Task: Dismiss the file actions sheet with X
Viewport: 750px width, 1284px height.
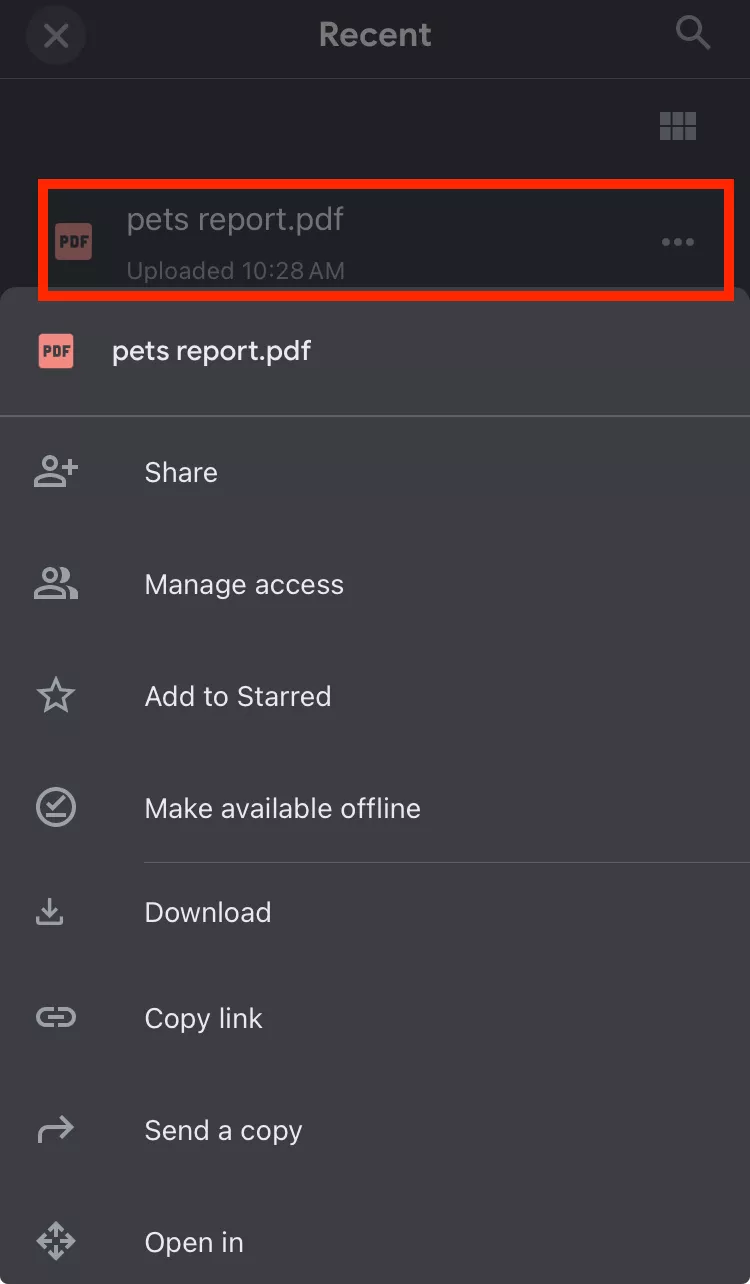Action: point(56,35)
